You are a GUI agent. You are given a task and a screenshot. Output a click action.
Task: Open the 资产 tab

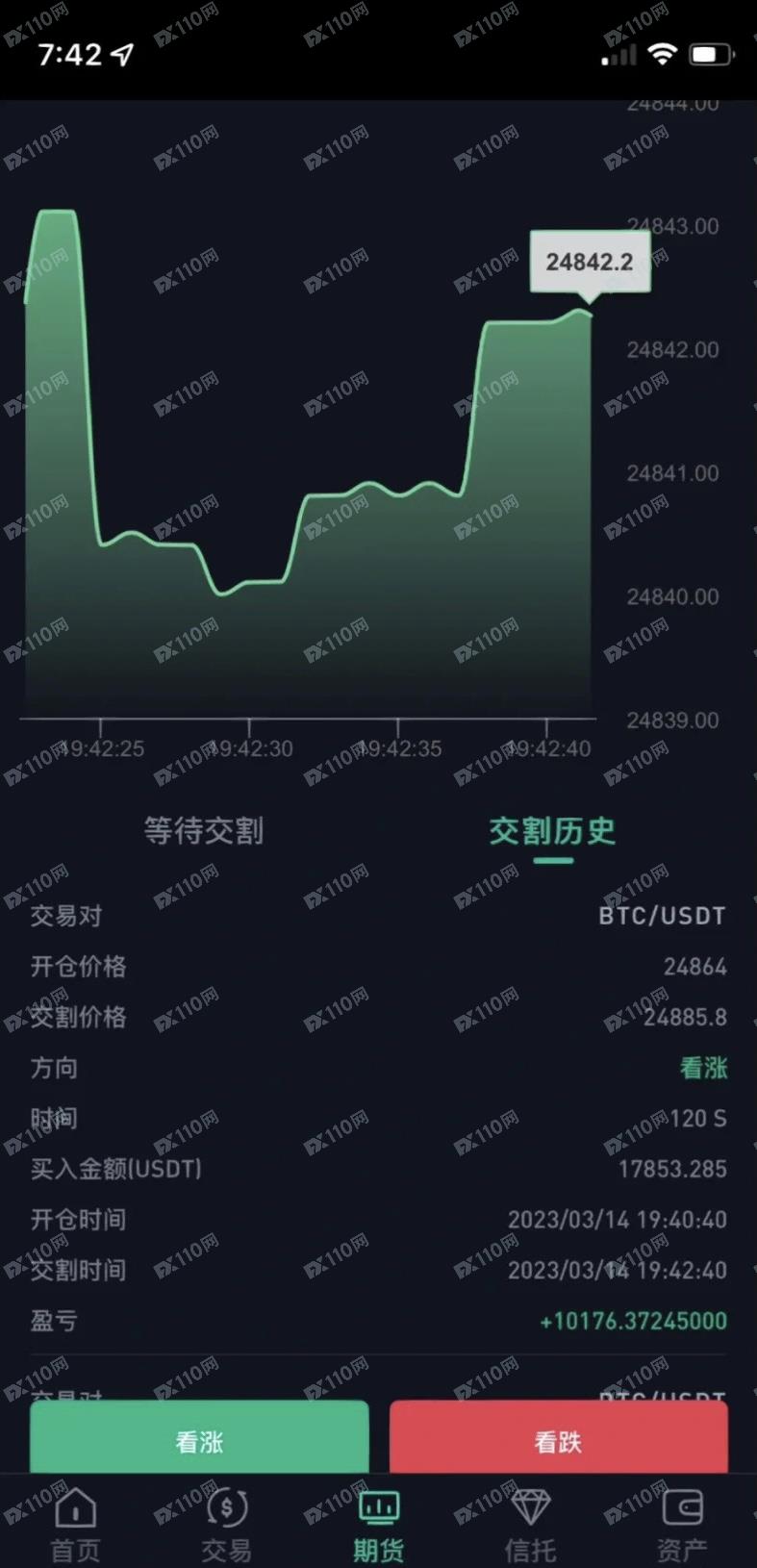coord(682,1525)
